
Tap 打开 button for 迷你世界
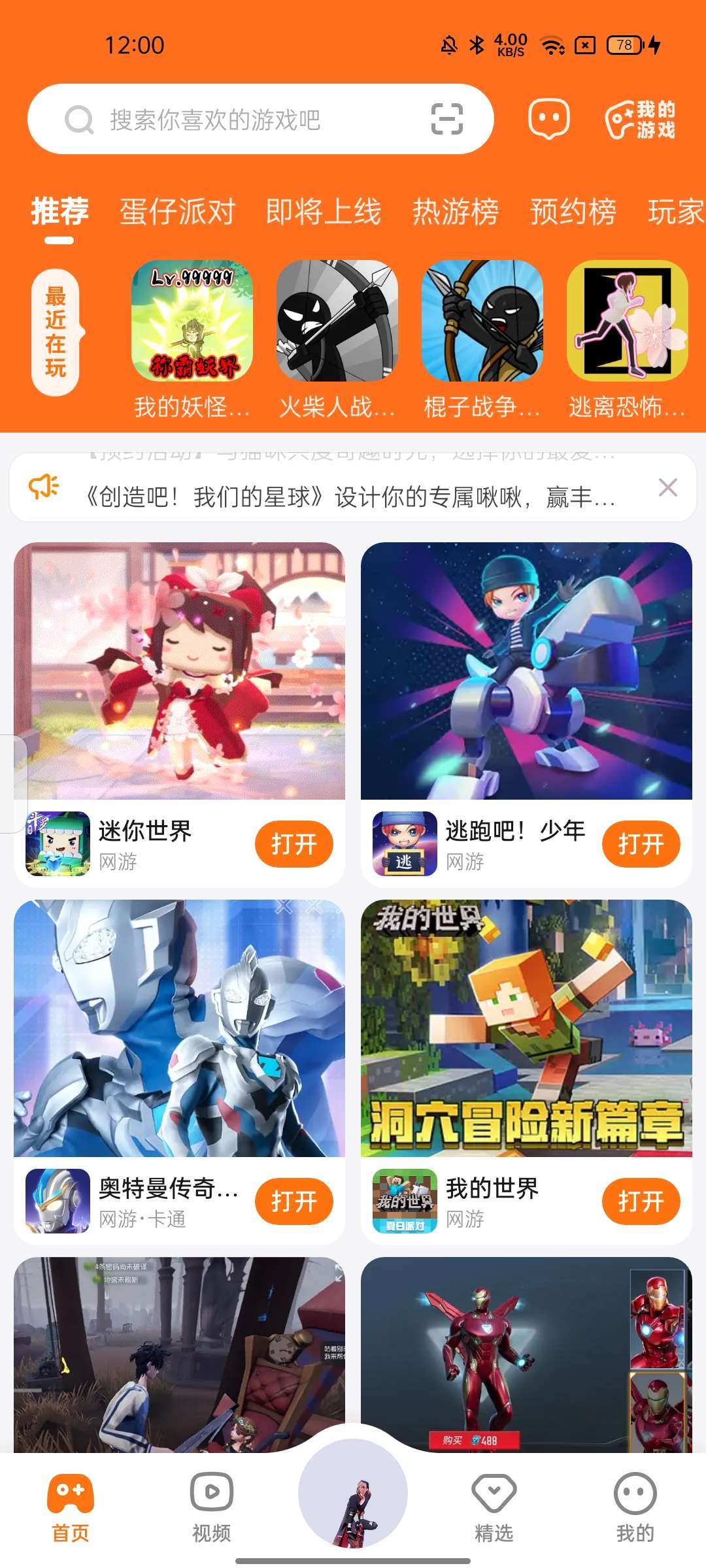point(294,844)
